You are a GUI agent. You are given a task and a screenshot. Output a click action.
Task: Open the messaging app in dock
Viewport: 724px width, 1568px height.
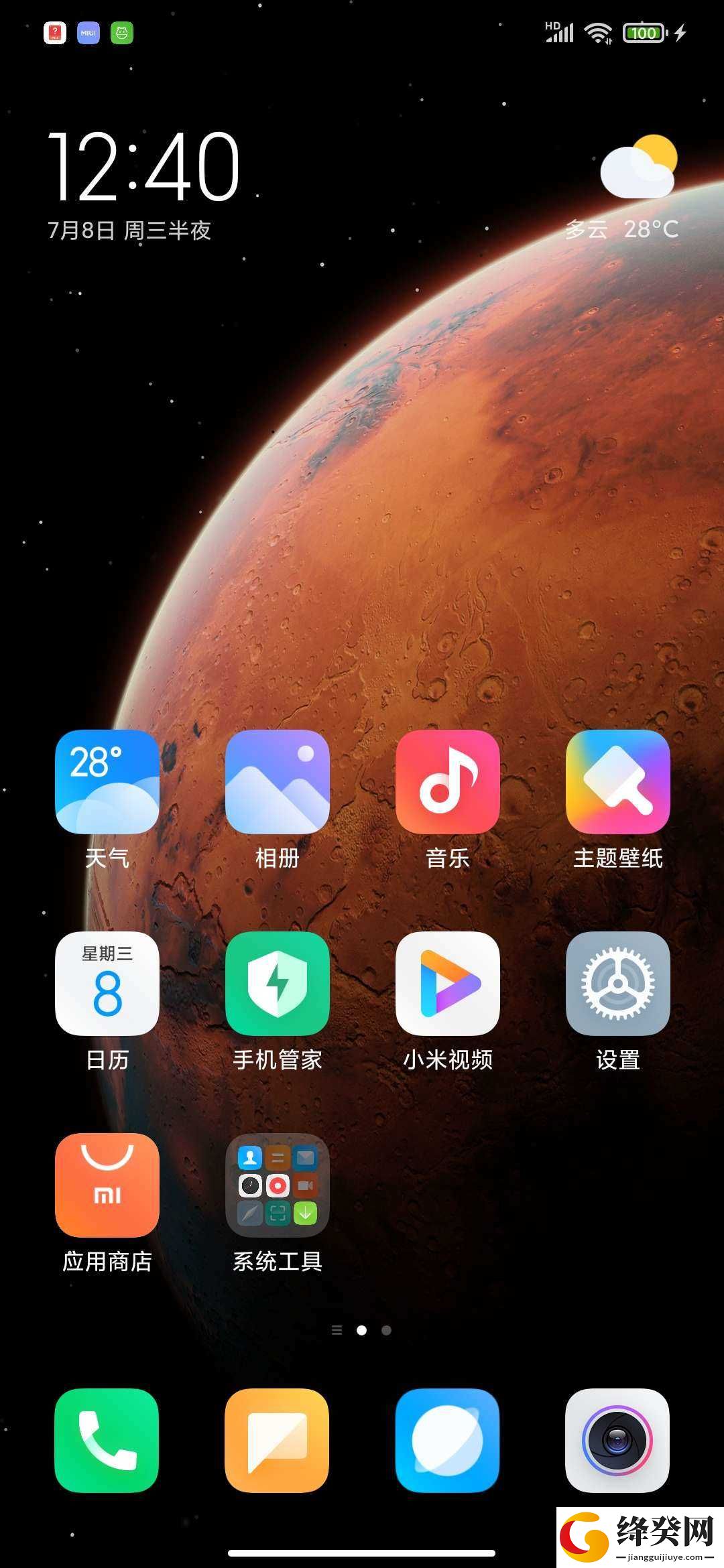pos(278,1441)
